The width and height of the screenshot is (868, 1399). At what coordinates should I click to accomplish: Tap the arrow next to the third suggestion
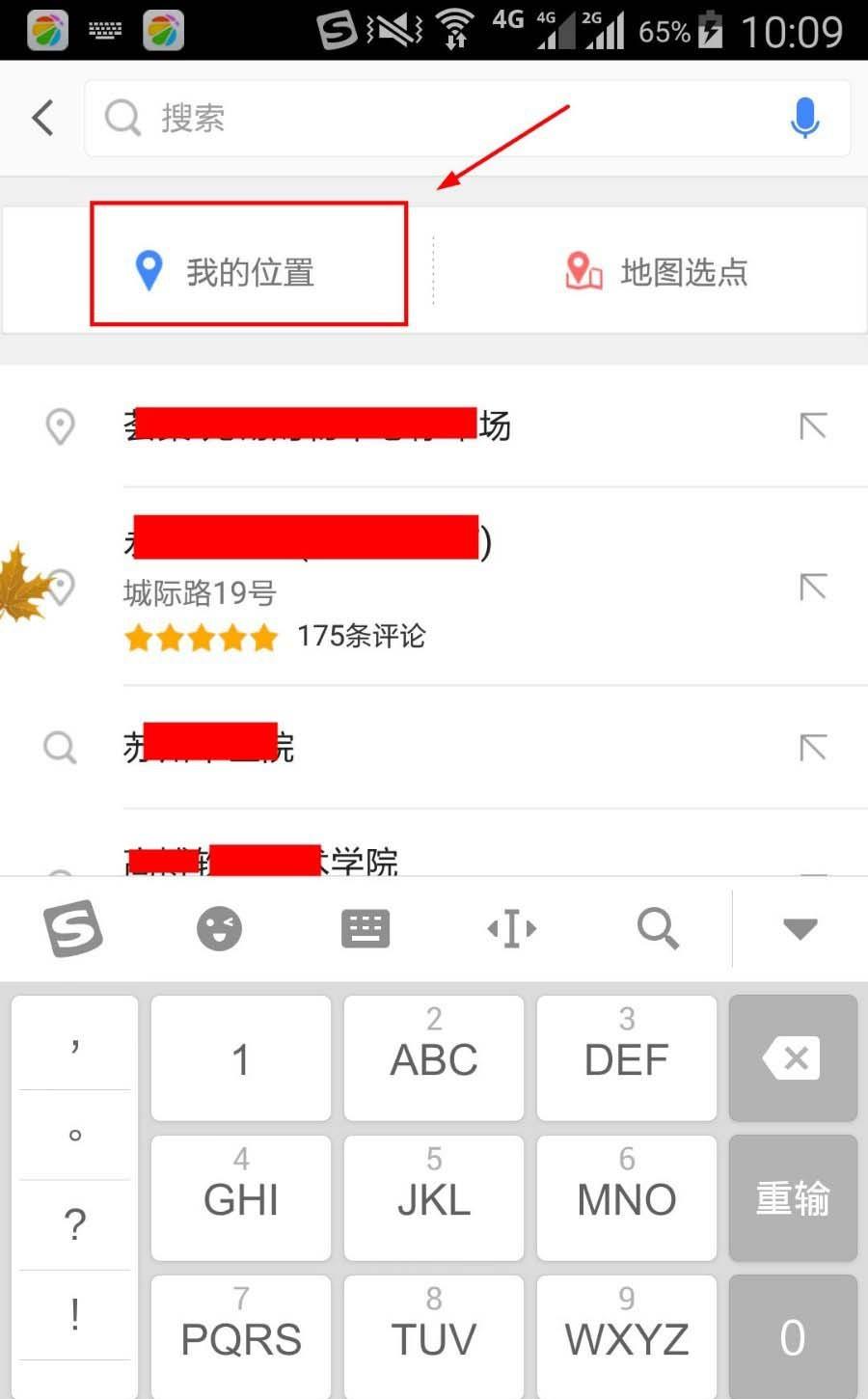(x=813, y=748)
